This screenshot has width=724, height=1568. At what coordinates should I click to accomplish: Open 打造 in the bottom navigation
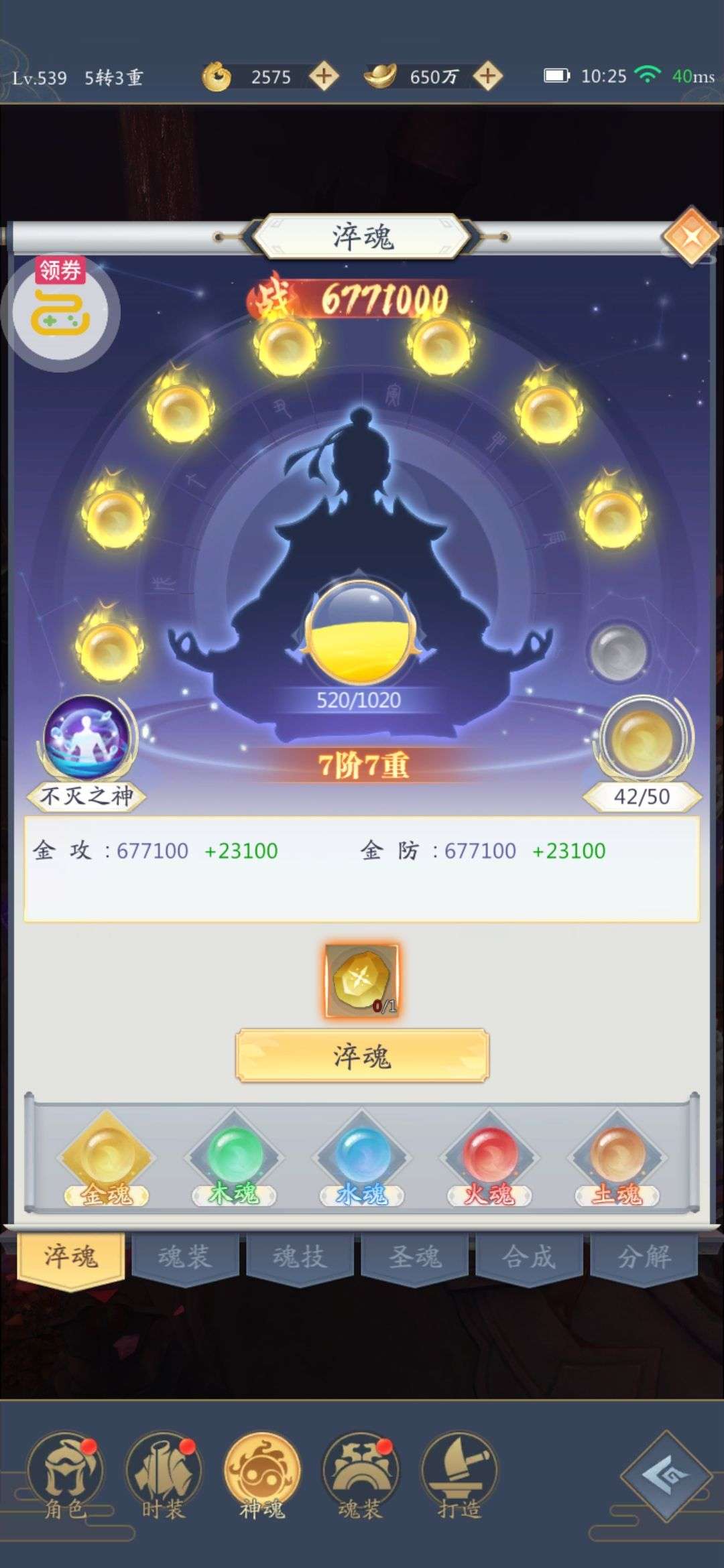click(459, 1476)
